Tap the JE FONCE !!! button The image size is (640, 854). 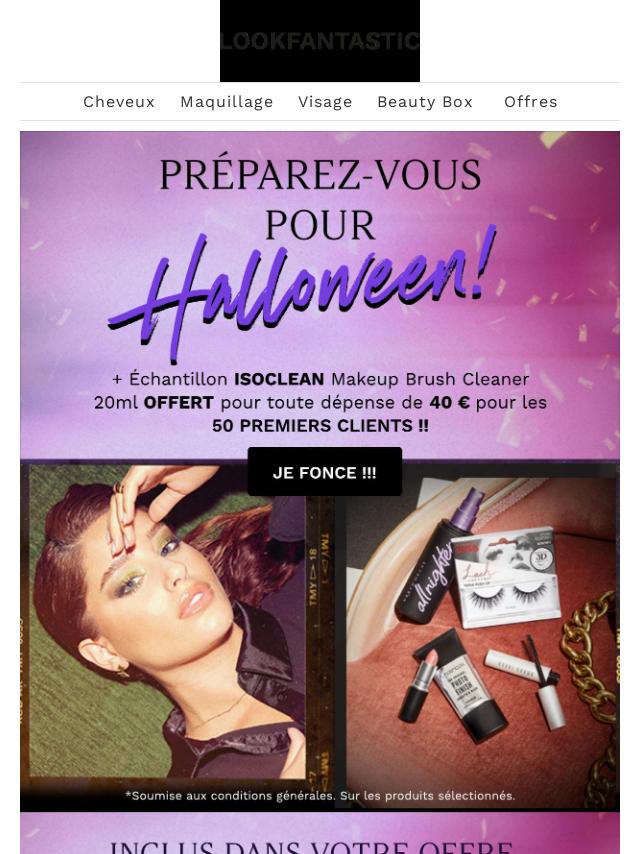pos(325,472)
